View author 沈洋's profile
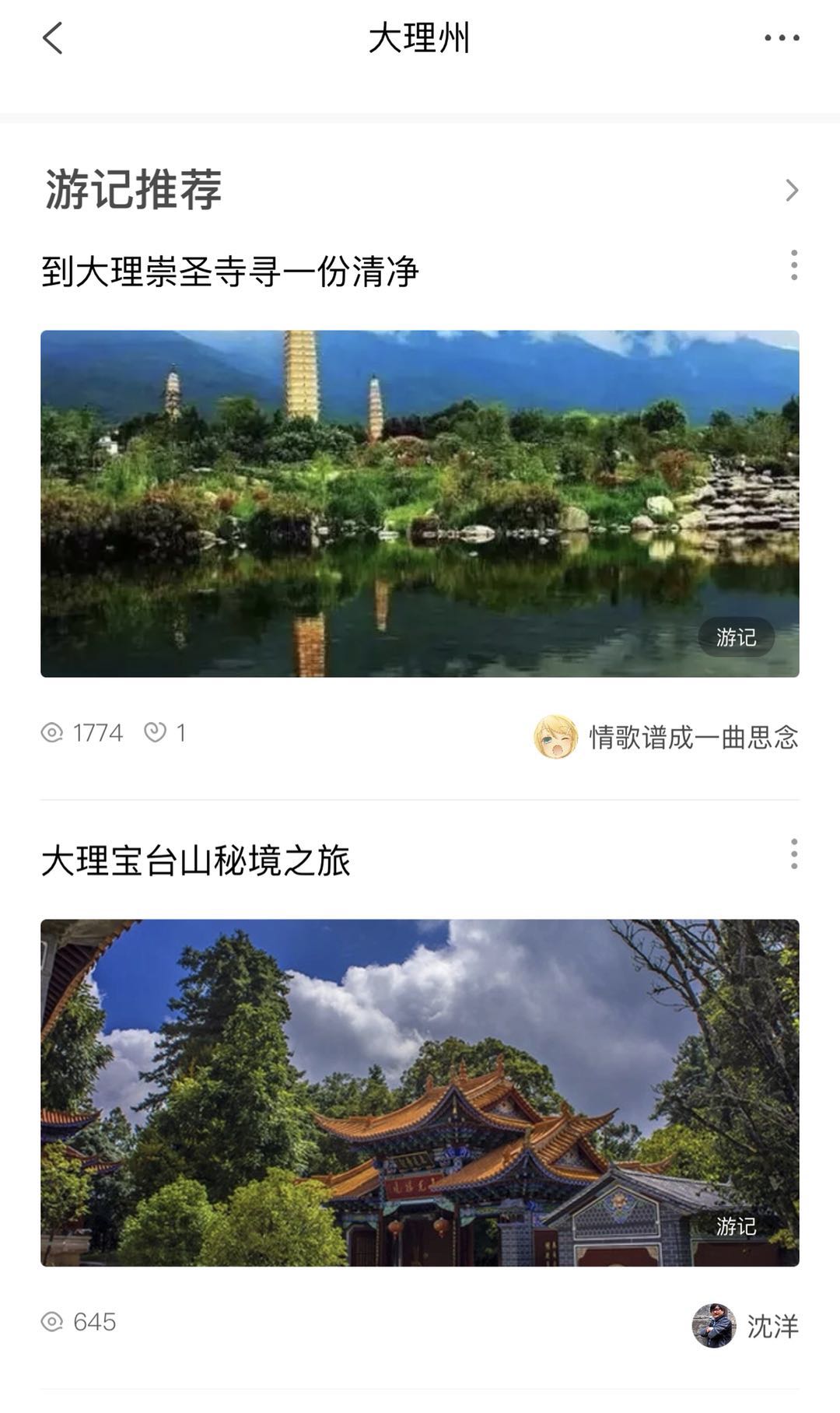 tap(745, 1326)
